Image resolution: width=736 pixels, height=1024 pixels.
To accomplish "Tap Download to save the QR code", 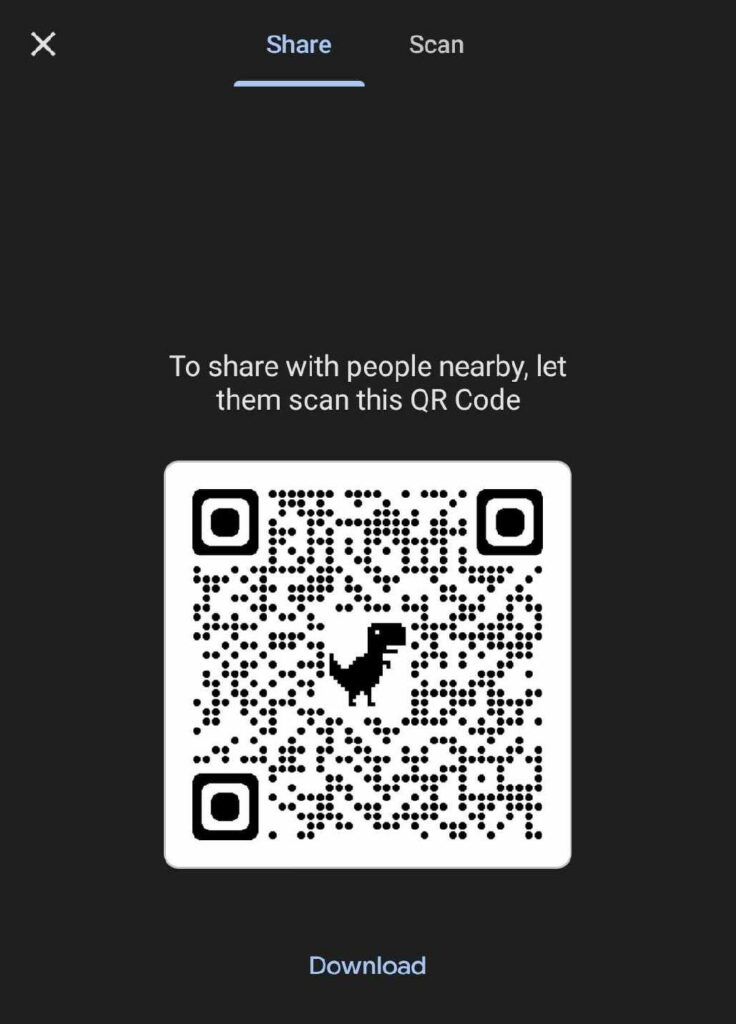I will click(367, 965).
